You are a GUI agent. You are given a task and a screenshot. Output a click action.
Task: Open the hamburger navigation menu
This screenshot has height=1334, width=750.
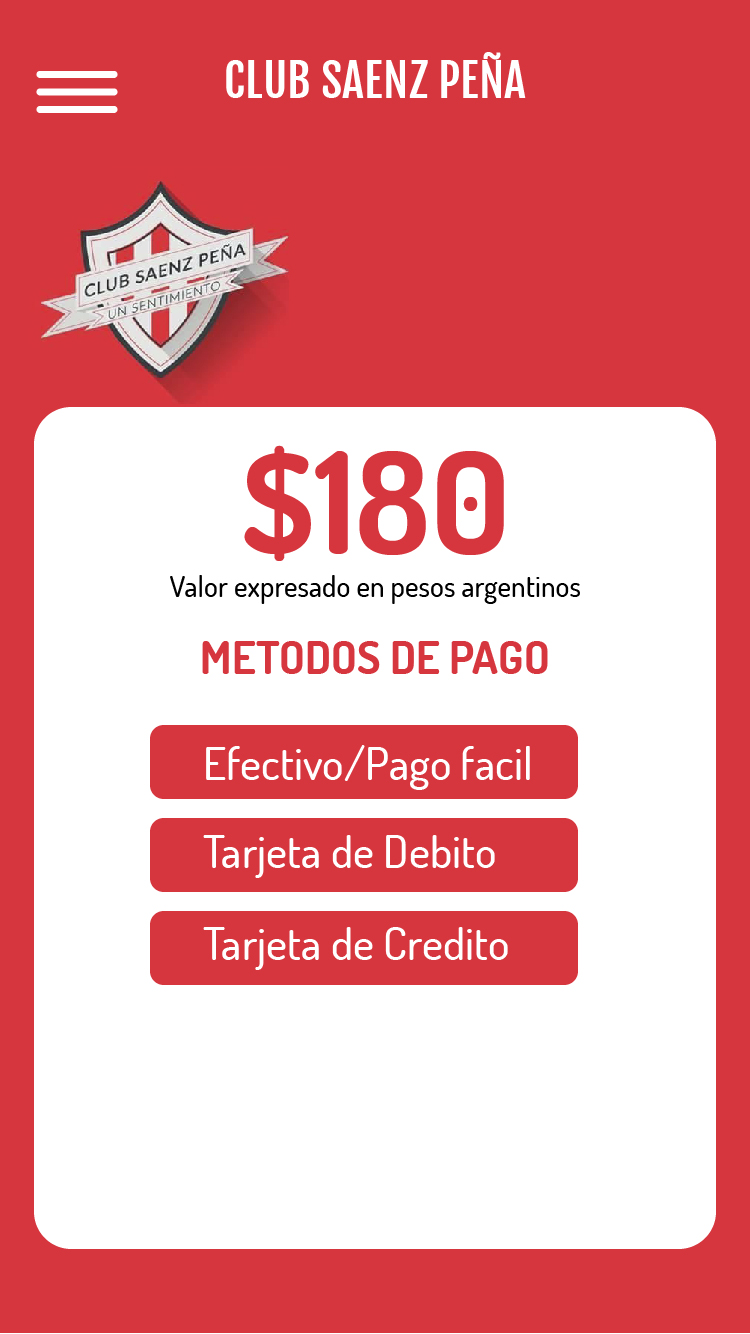(77, 91)
